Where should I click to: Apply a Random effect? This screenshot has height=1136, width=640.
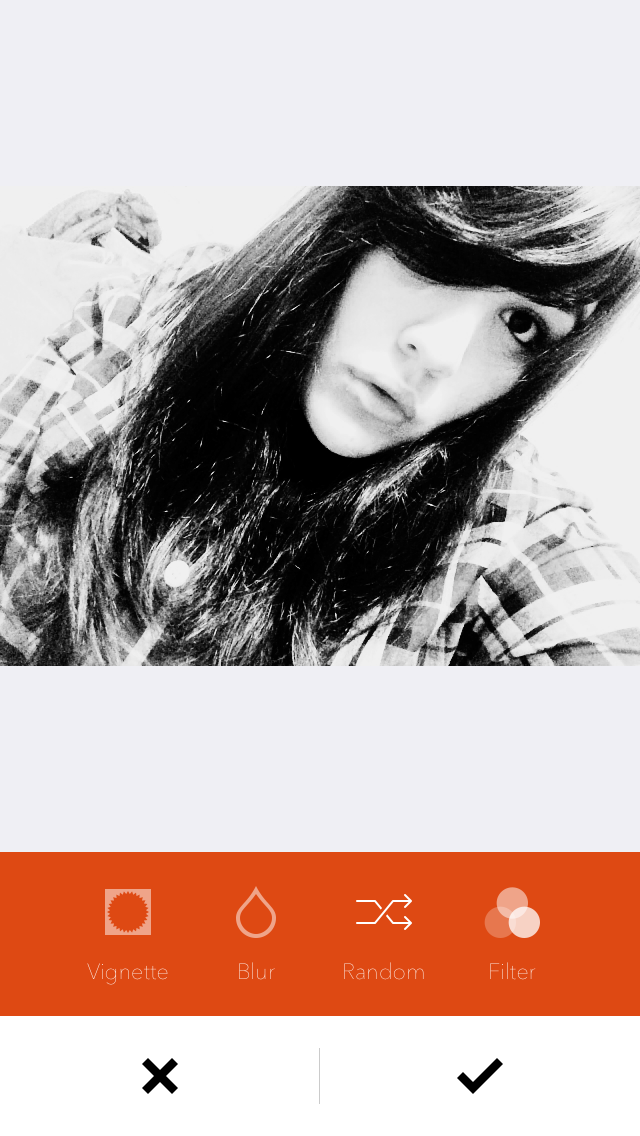(x=384, y=932)
